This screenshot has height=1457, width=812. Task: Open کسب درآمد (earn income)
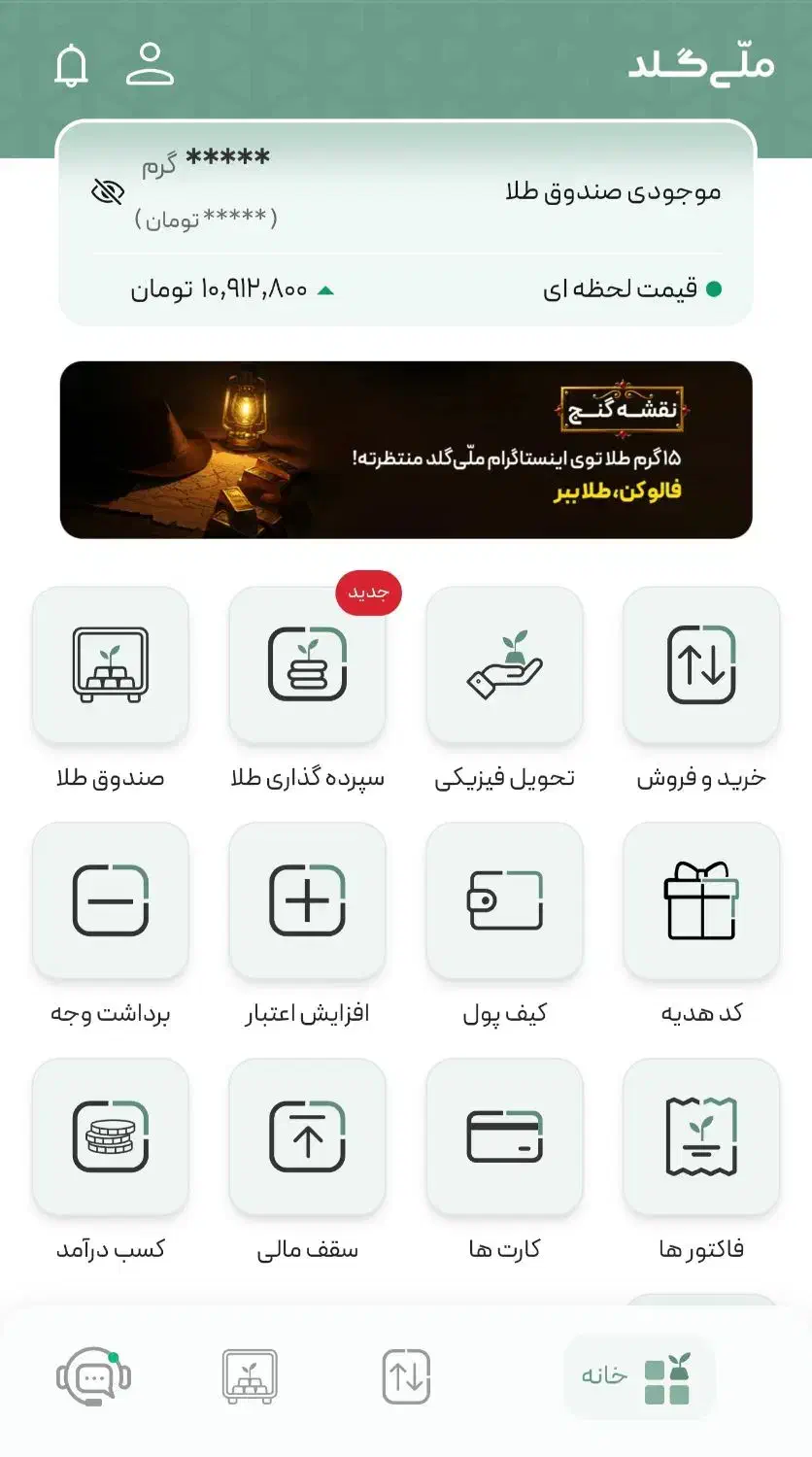point(111,1136)
